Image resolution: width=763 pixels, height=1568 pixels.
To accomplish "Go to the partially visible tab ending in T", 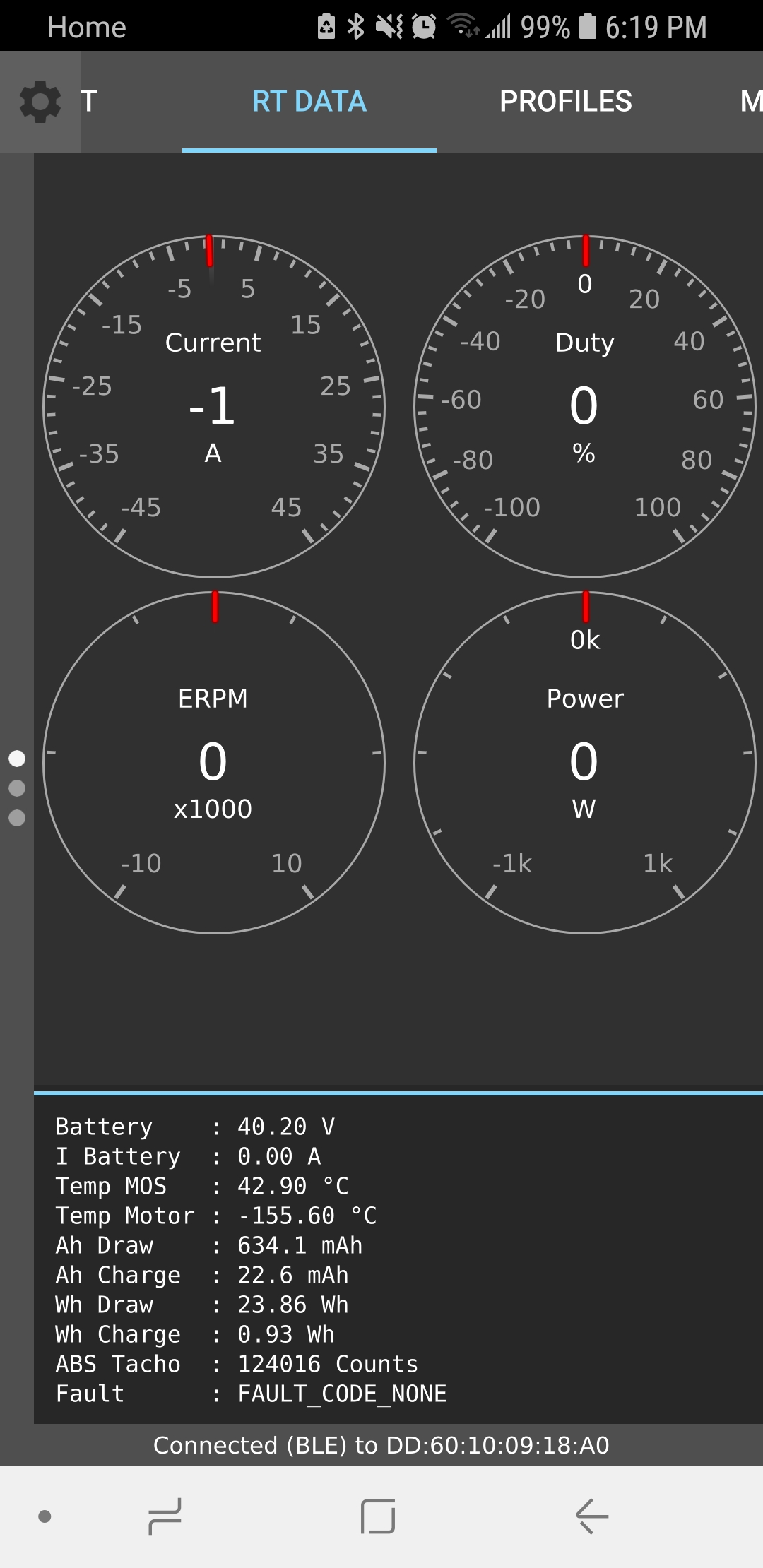I will (88, 102).
